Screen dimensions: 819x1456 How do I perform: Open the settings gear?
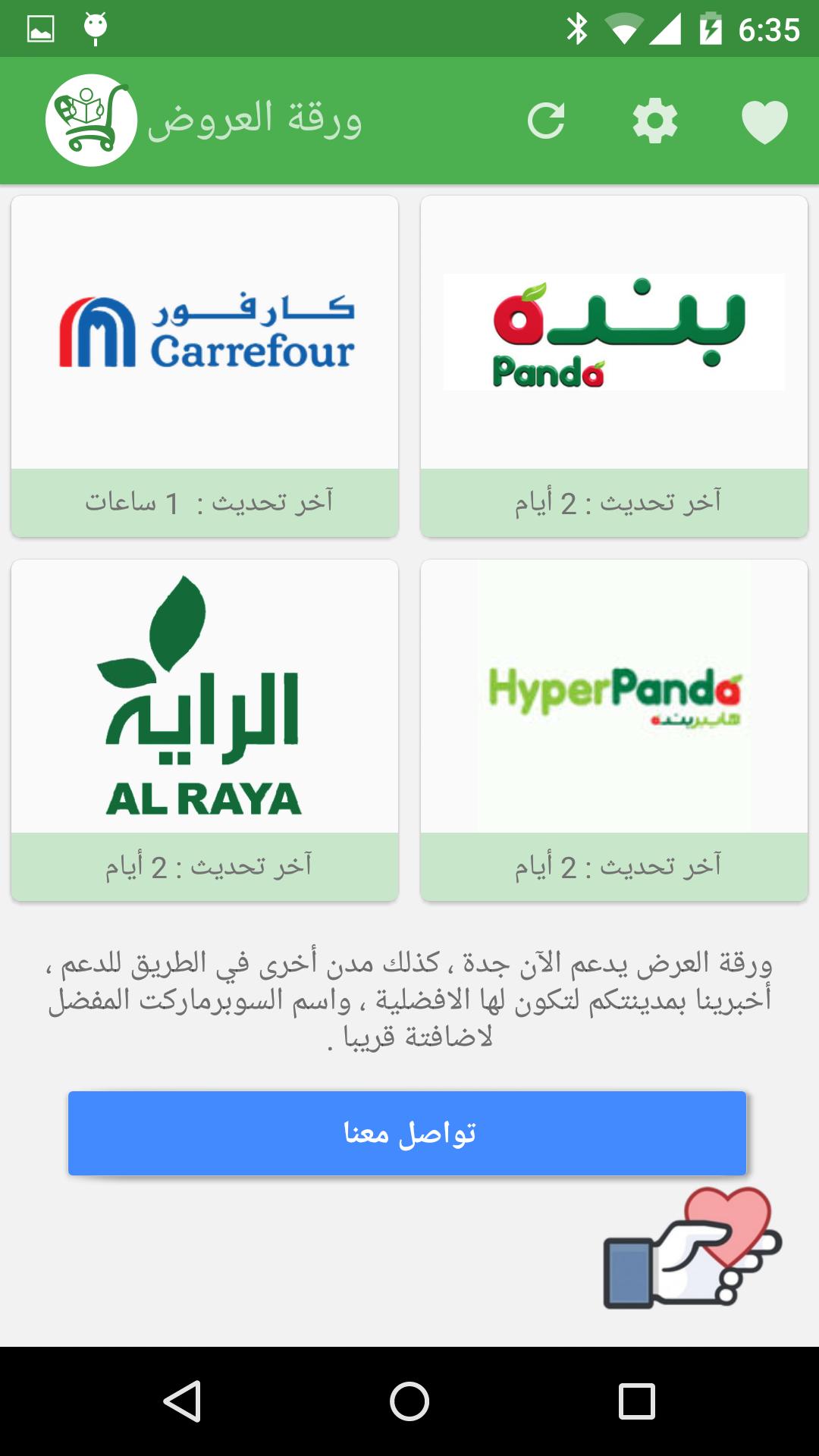tap(655, 121)
